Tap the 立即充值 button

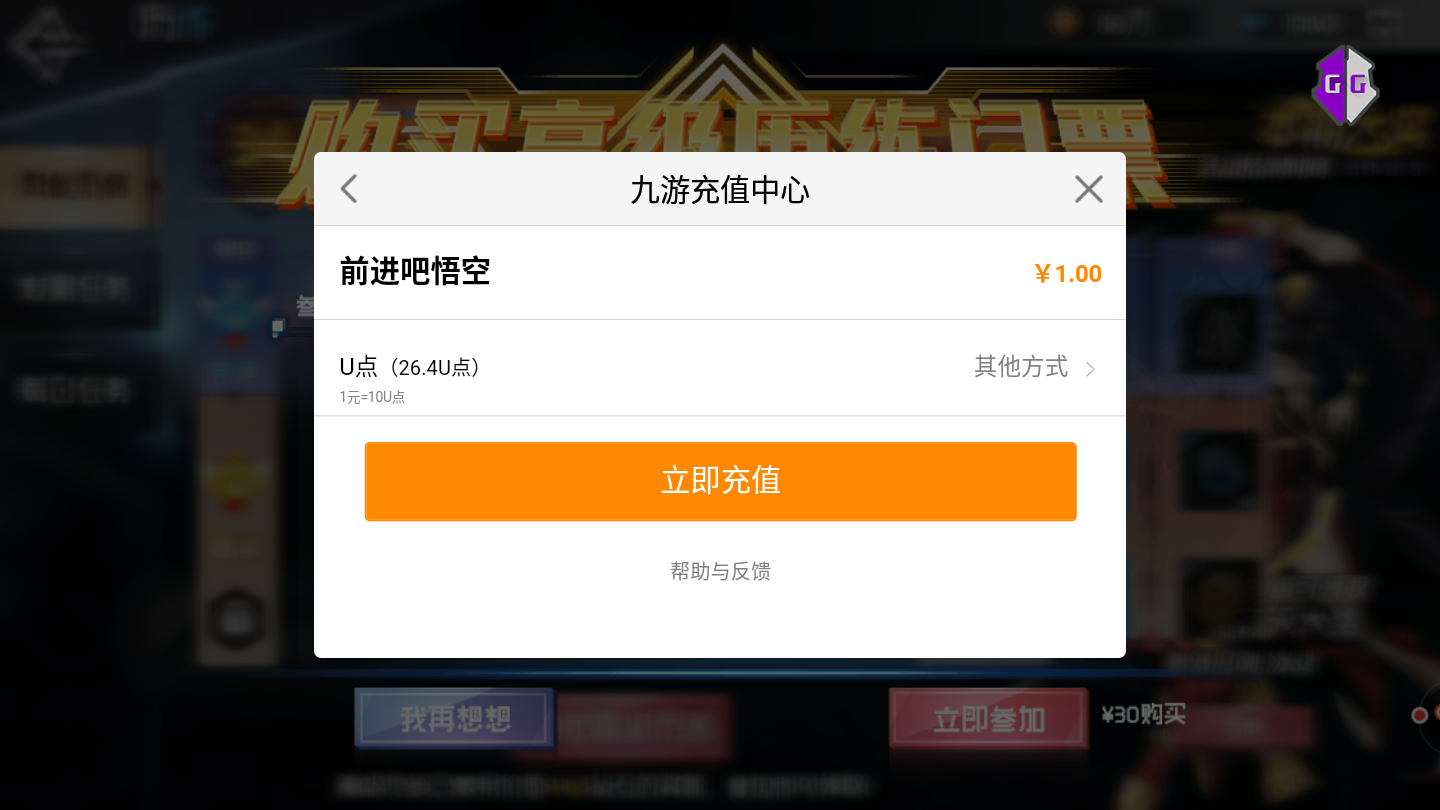(720, 481)
